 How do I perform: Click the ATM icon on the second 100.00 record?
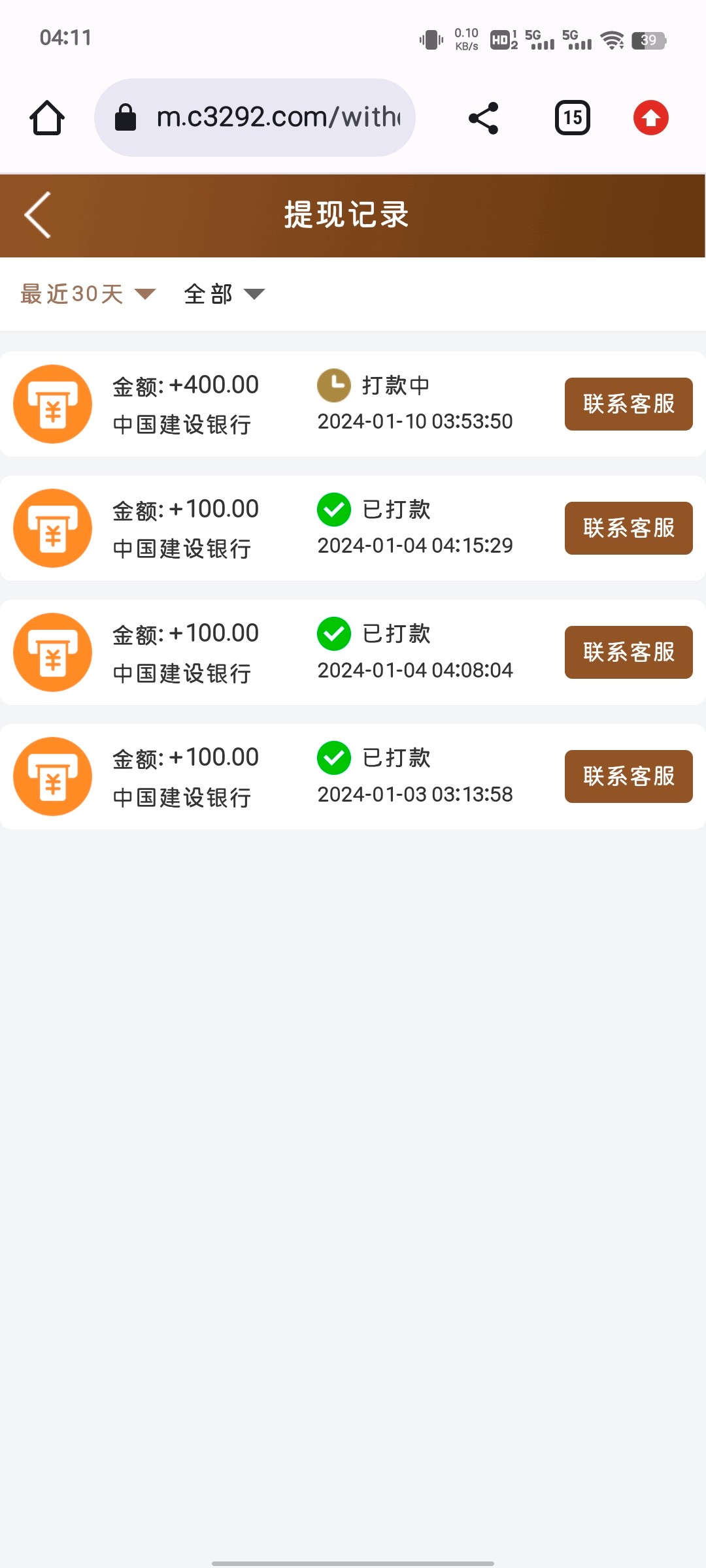(52, 652)
